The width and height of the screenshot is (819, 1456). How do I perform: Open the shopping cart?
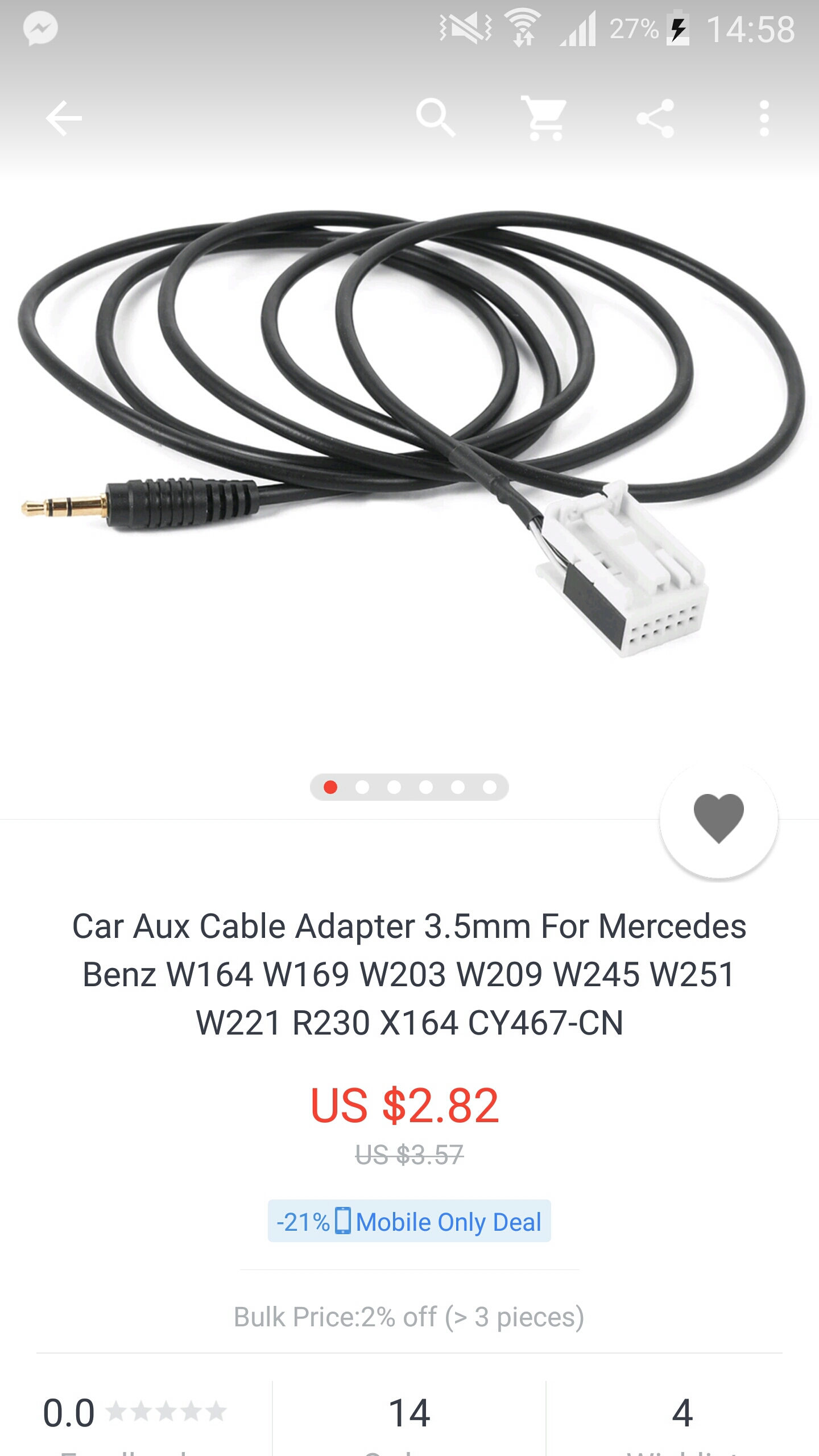544,118
